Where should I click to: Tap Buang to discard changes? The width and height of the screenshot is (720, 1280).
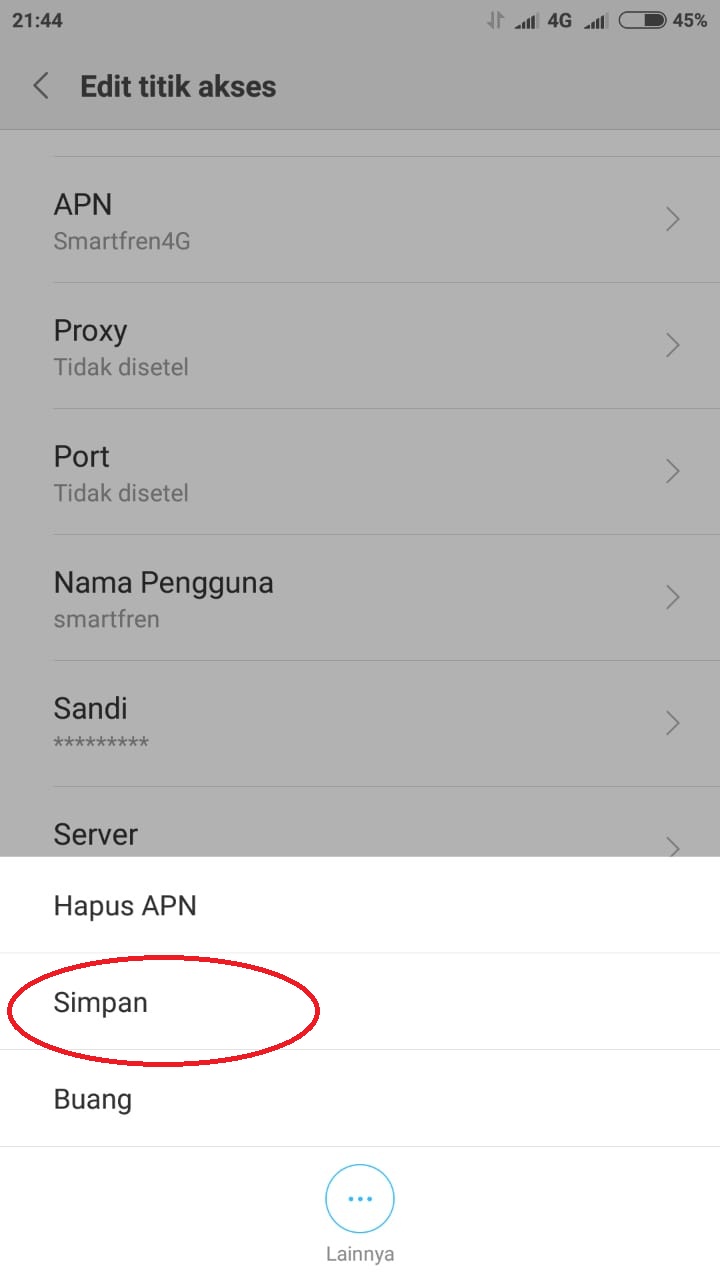(x=360, y=1099)
